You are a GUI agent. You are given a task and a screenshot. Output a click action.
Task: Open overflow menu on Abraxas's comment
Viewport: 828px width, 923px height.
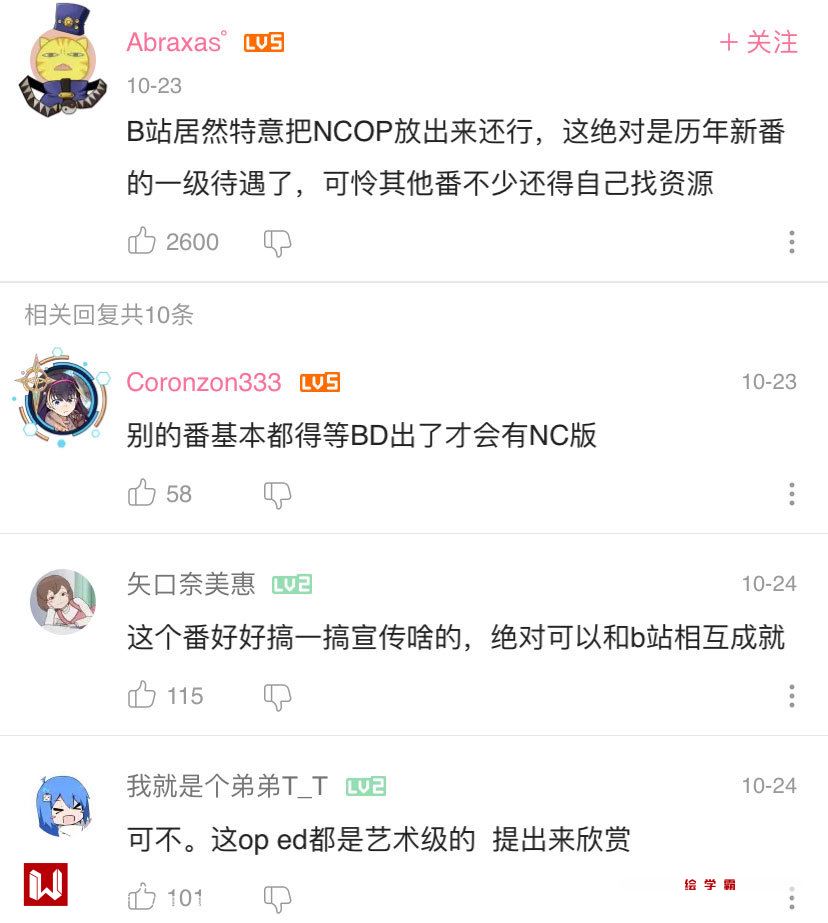791,241
